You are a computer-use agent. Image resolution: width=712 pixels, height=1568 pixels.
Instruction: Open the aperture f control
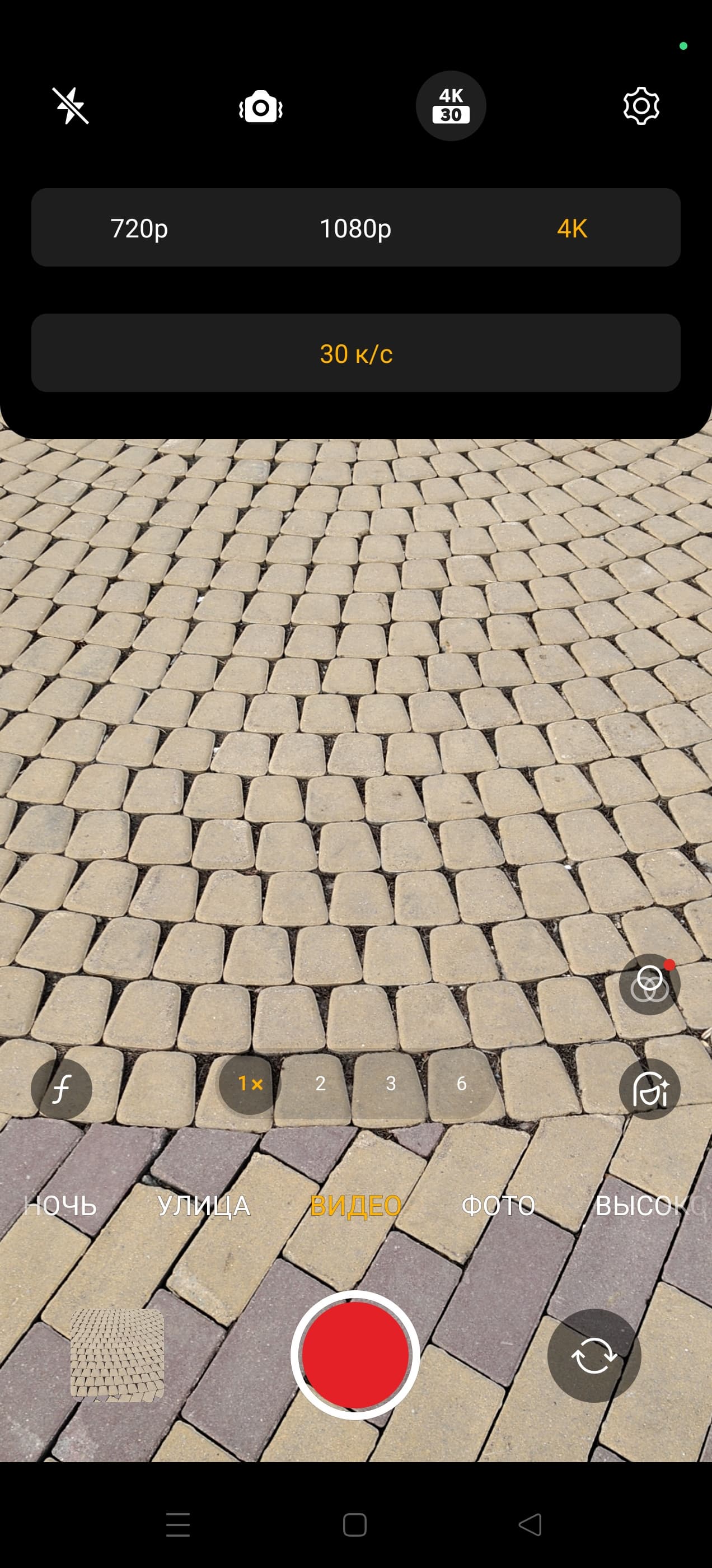62,1089
